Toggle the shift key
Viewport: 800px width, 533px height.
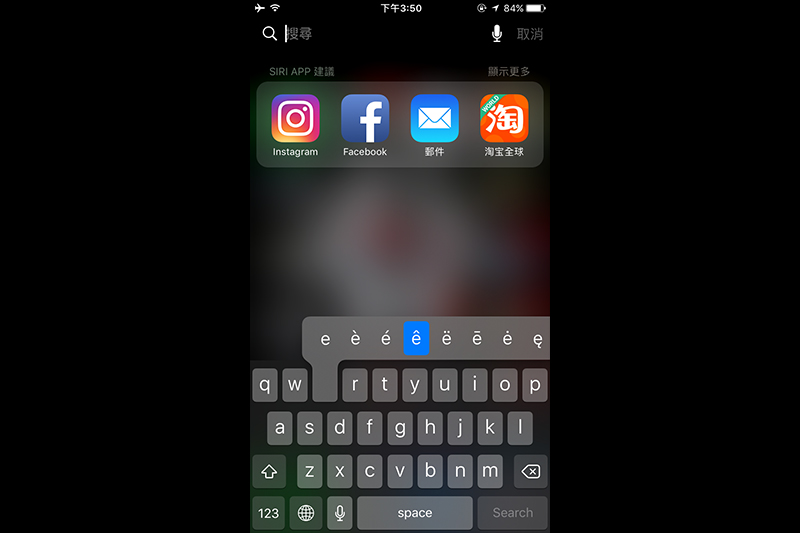tap(269, 471)
